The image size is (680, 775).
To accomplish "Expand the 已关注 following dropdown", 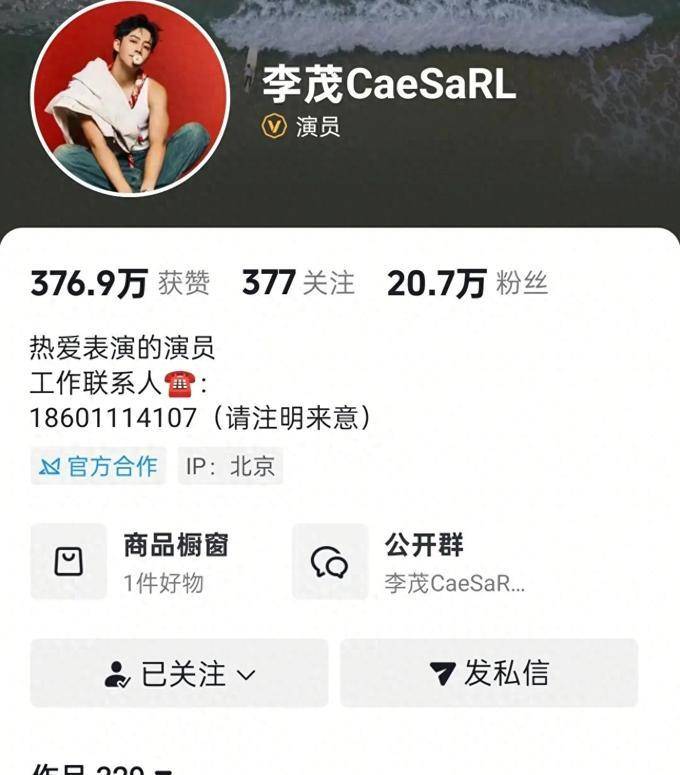I will (x=180, y=673).
